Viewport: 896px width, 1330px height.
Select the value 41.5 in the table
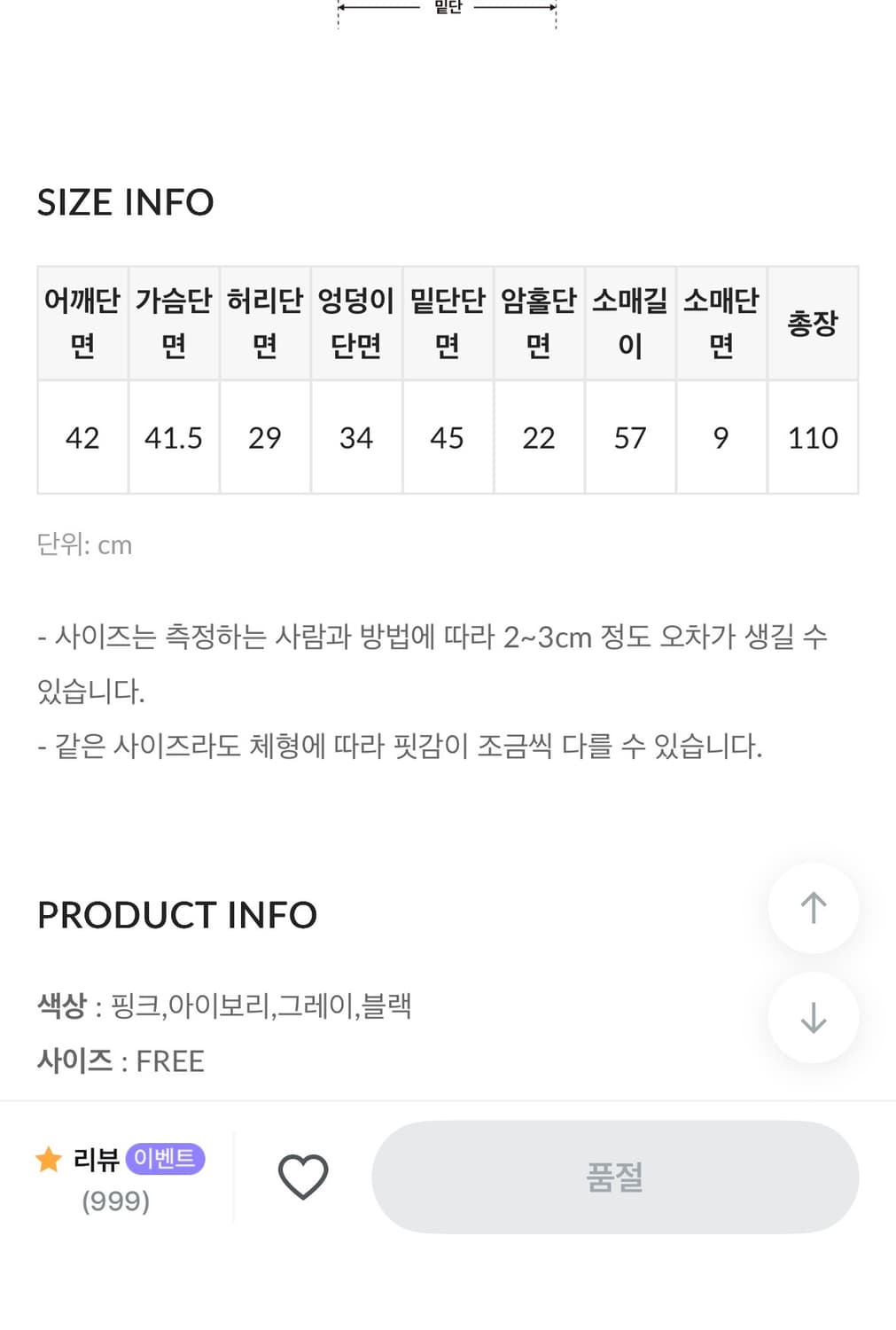174,437
